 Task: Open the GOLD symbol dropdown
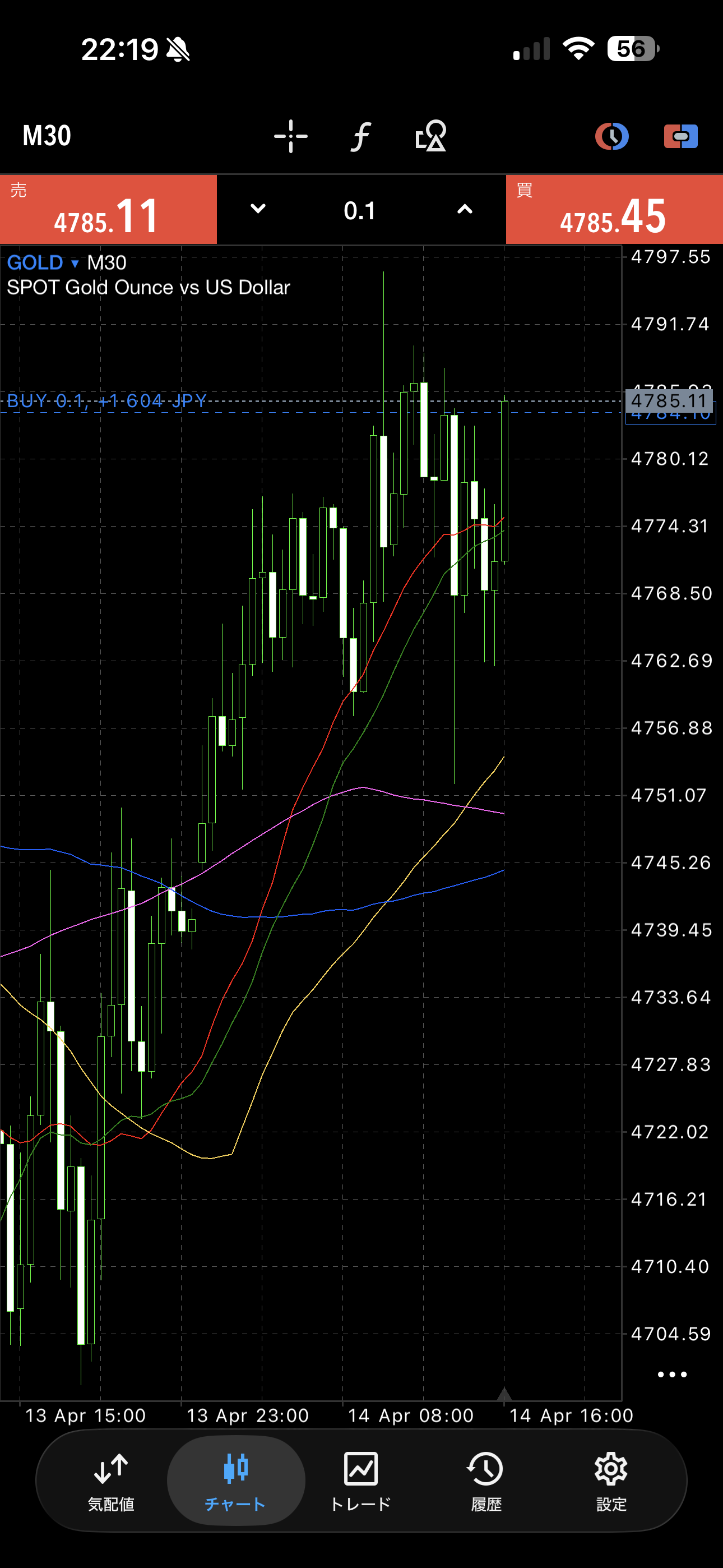coord(43,263)
